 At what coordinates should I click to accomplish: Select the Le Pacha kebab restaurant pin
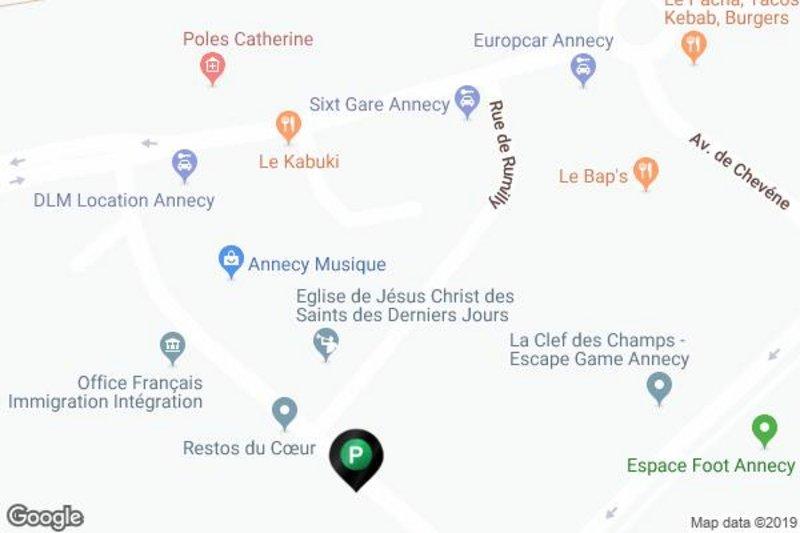click(x=692, y=45)
